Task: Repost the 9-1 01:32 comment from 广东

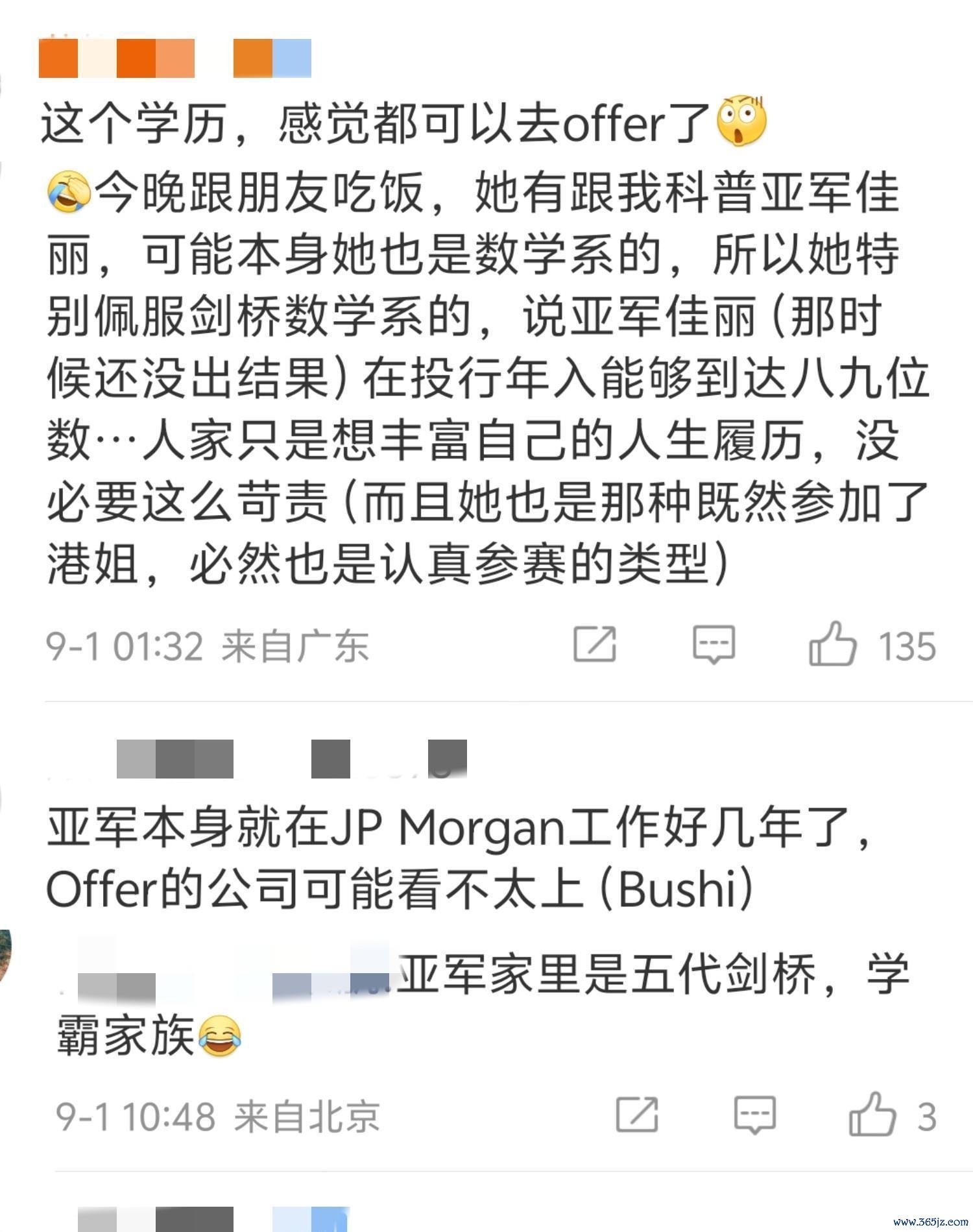Action: point(595,645)
